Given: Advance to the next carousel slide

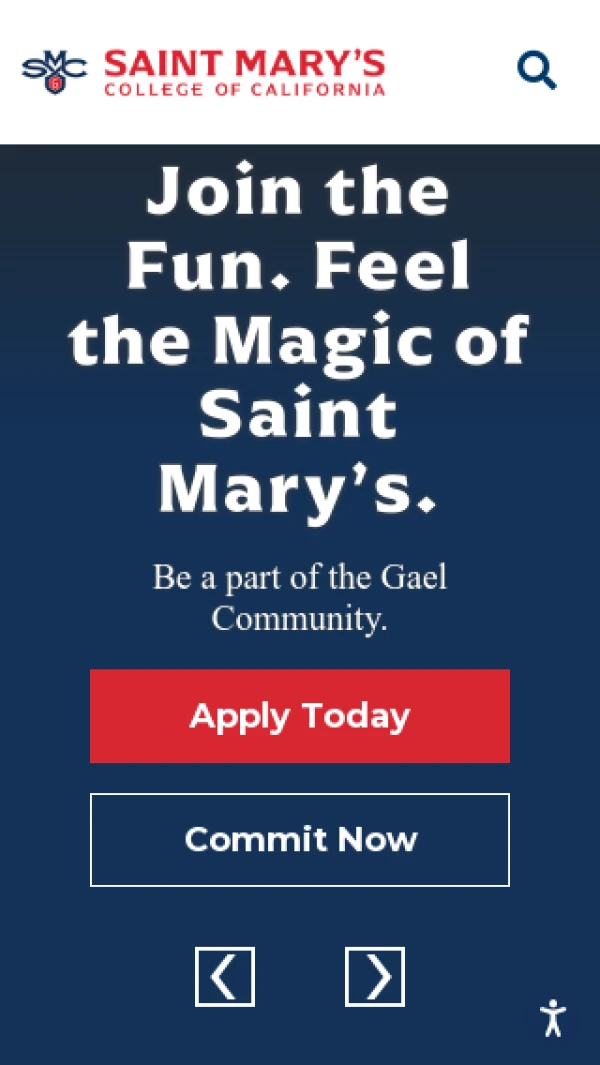Looking at the screenshot, I should click(x=375, y=976).
